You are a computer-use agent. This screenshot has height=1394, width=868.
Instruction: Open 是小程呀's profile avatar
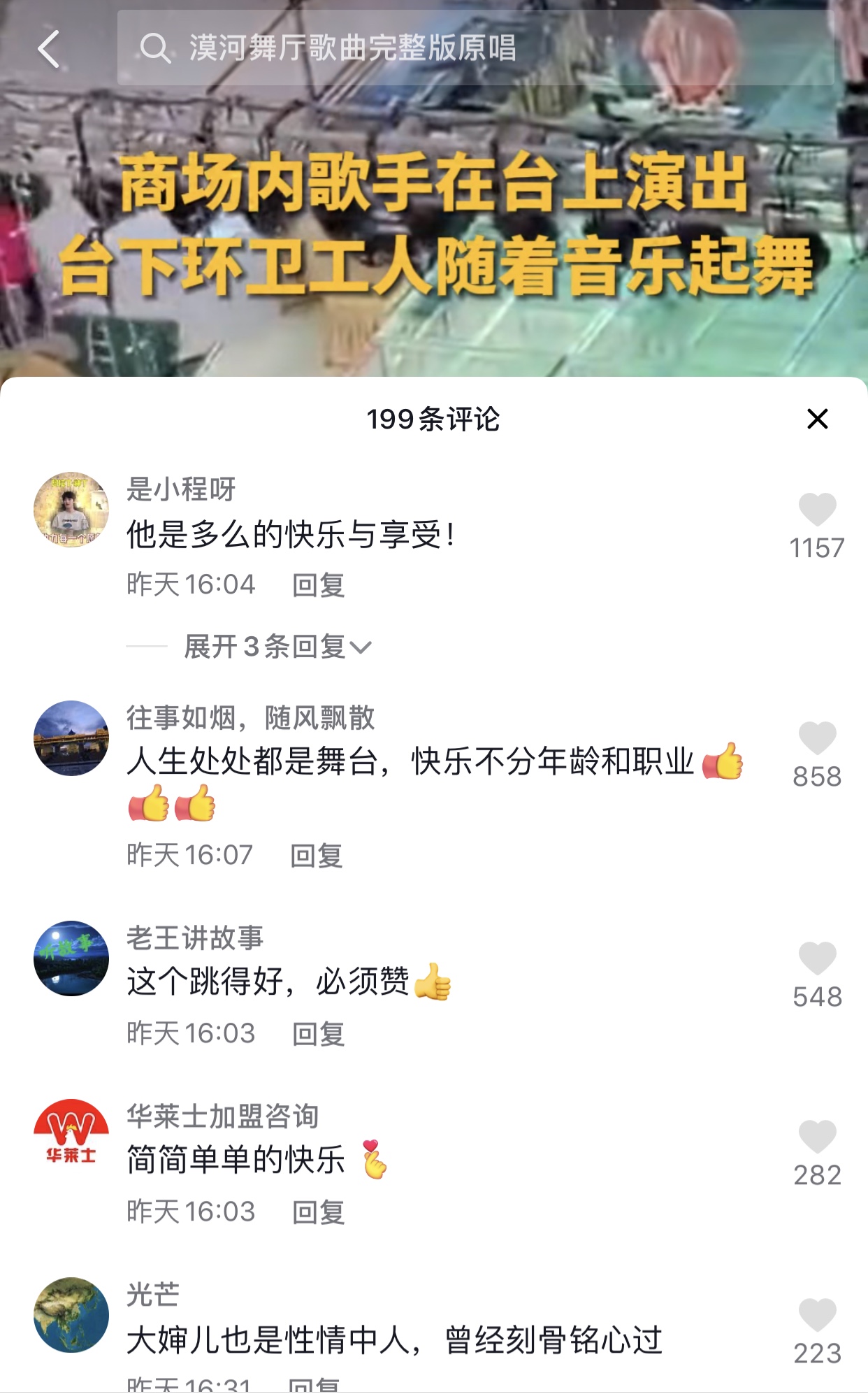tap(71, 510)
